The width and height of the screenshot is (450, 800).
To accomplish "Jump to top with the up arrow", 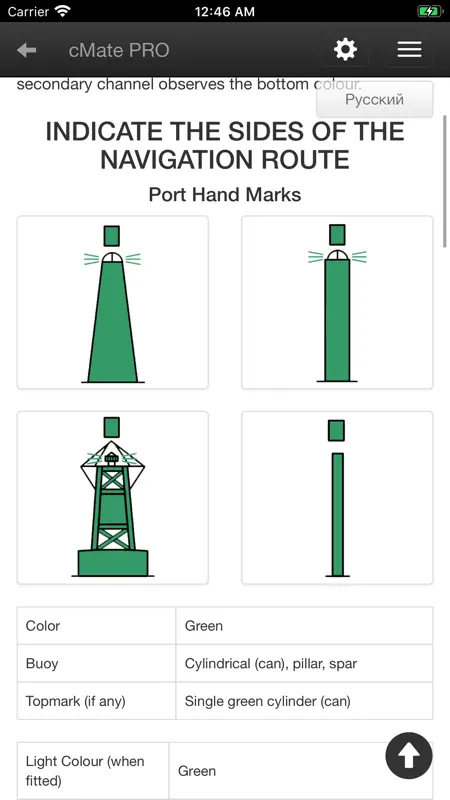I will click(409, 756).
